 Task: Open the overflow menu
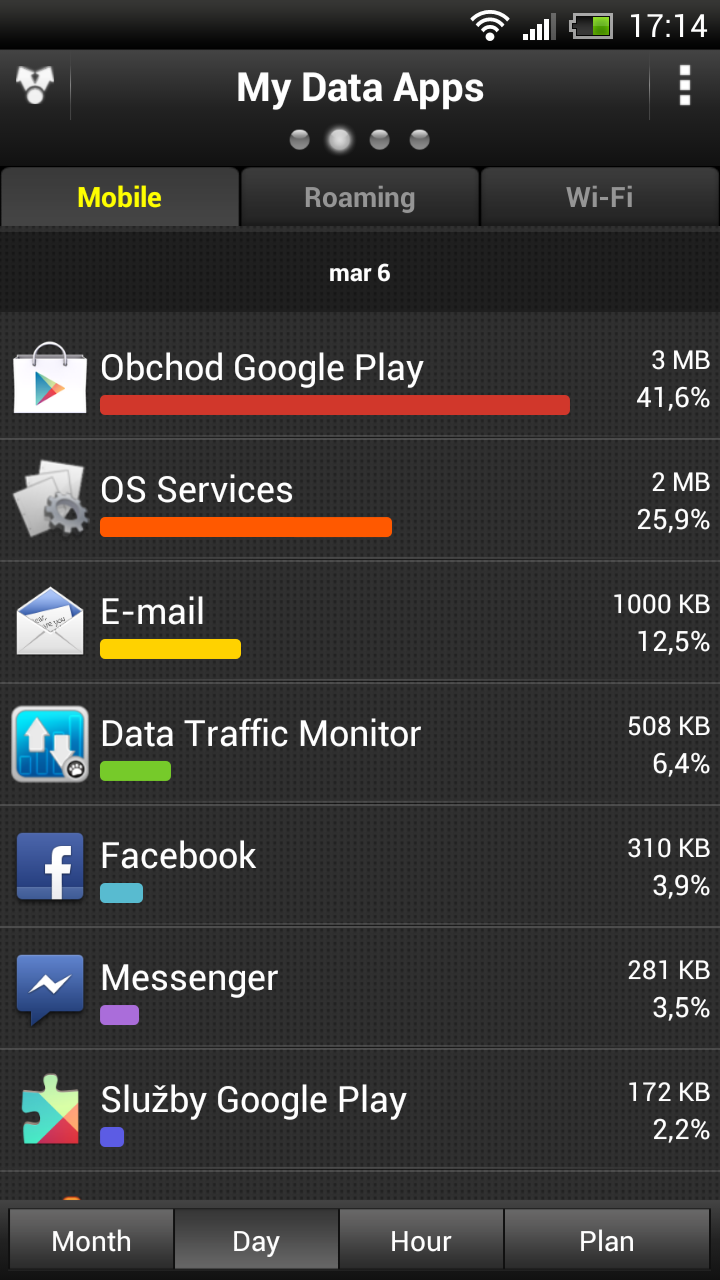click(x=684, y=87)
